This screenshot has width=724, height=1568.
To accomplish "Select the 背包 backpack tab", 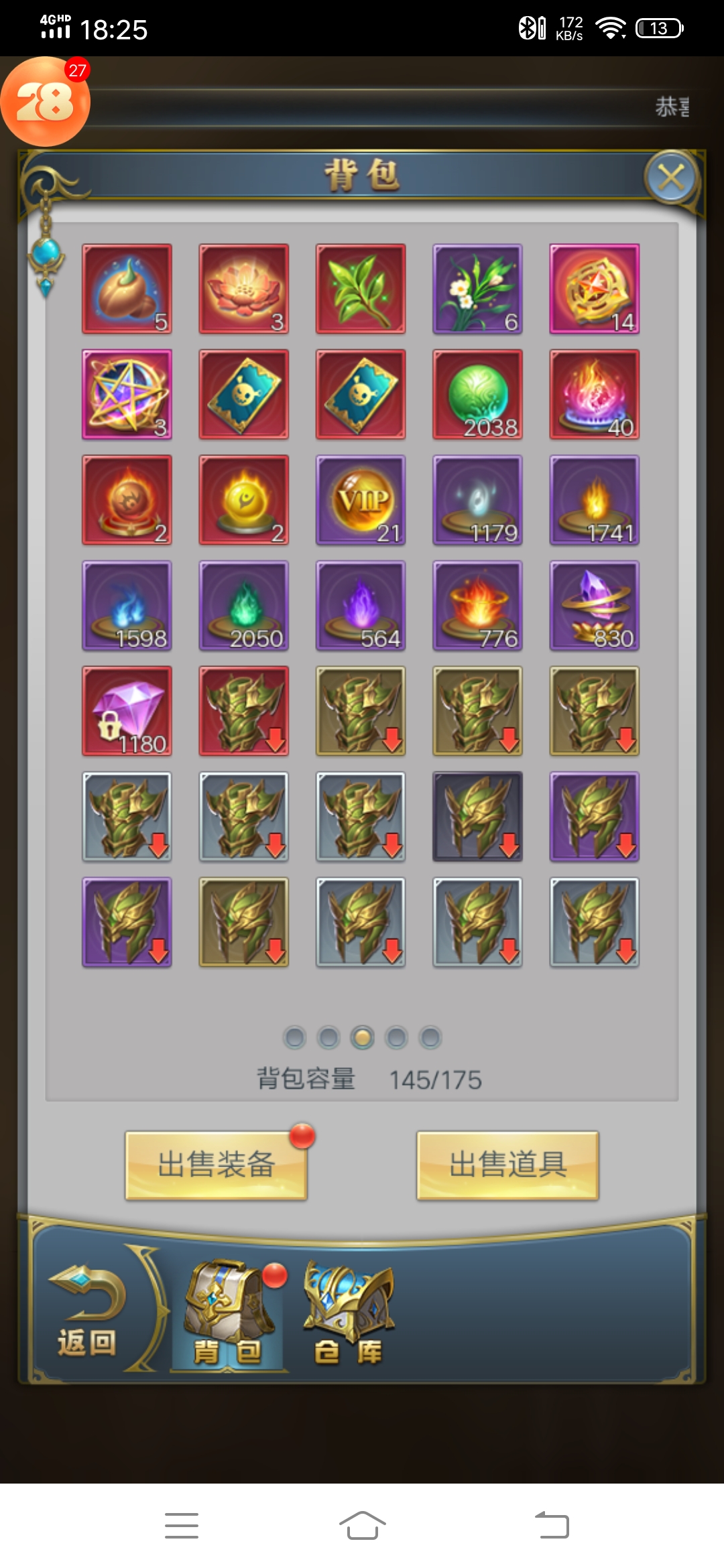I will (228, 1313).
